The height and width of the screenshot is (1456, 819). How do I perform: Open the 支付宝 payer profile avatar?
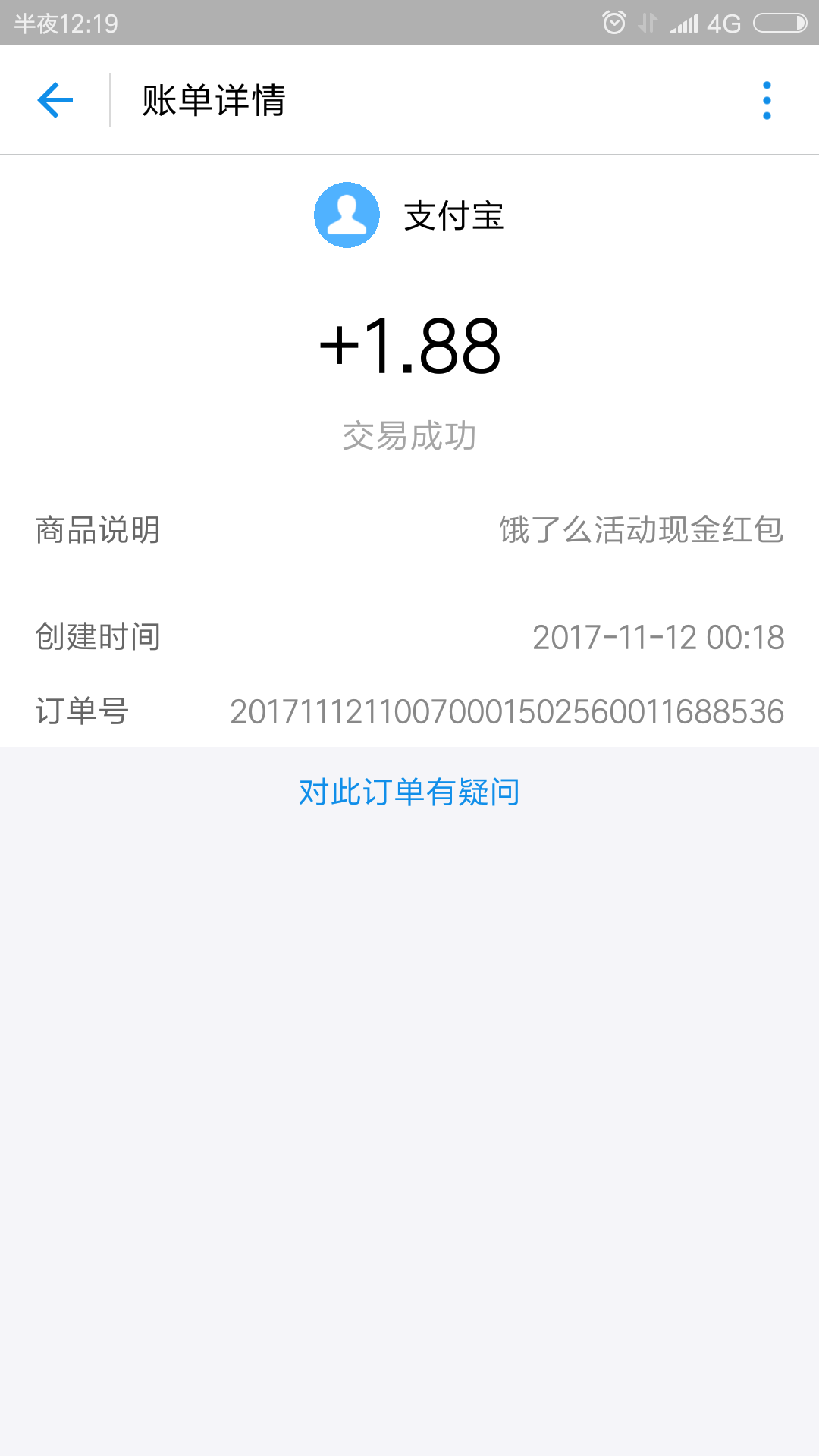(347, 215)
